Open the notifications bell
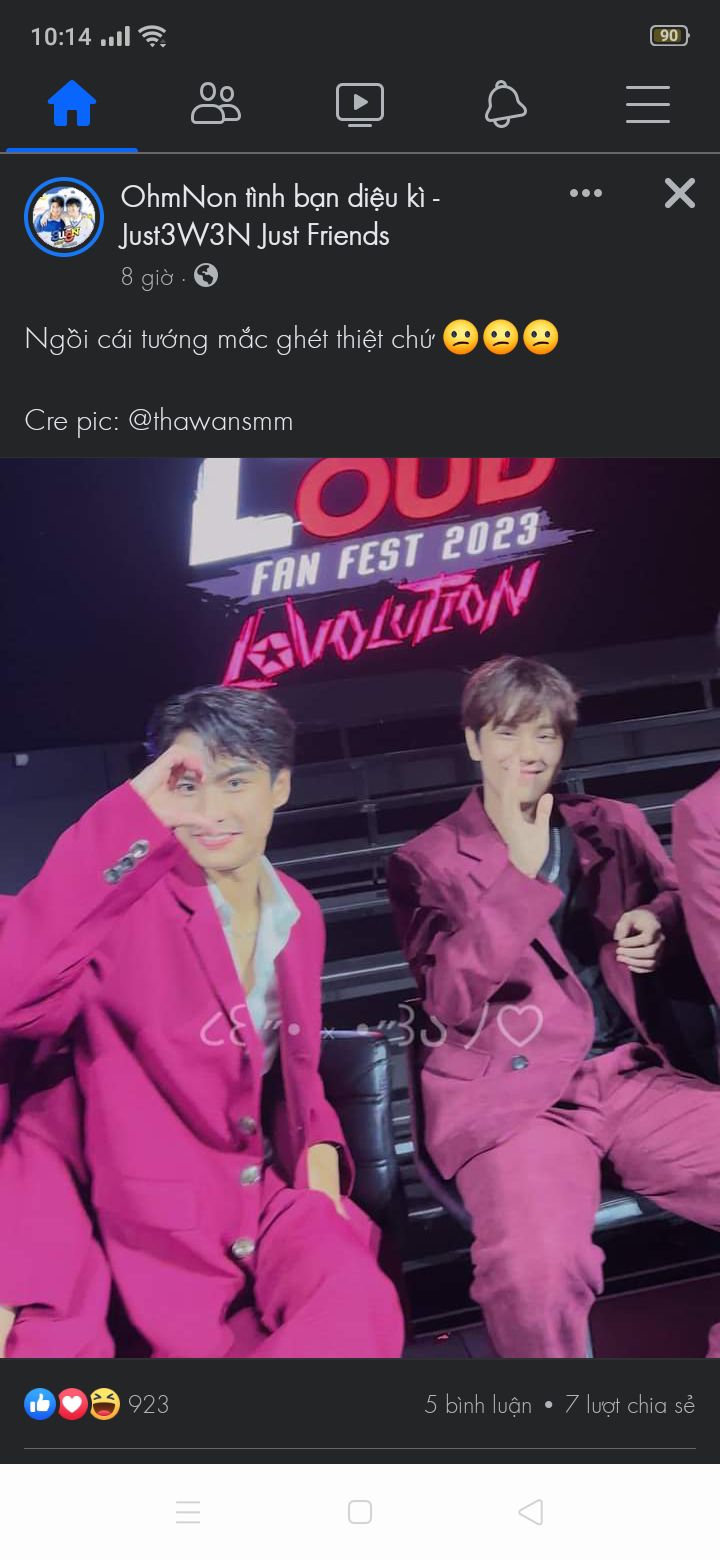 click(x=505, y=104)
